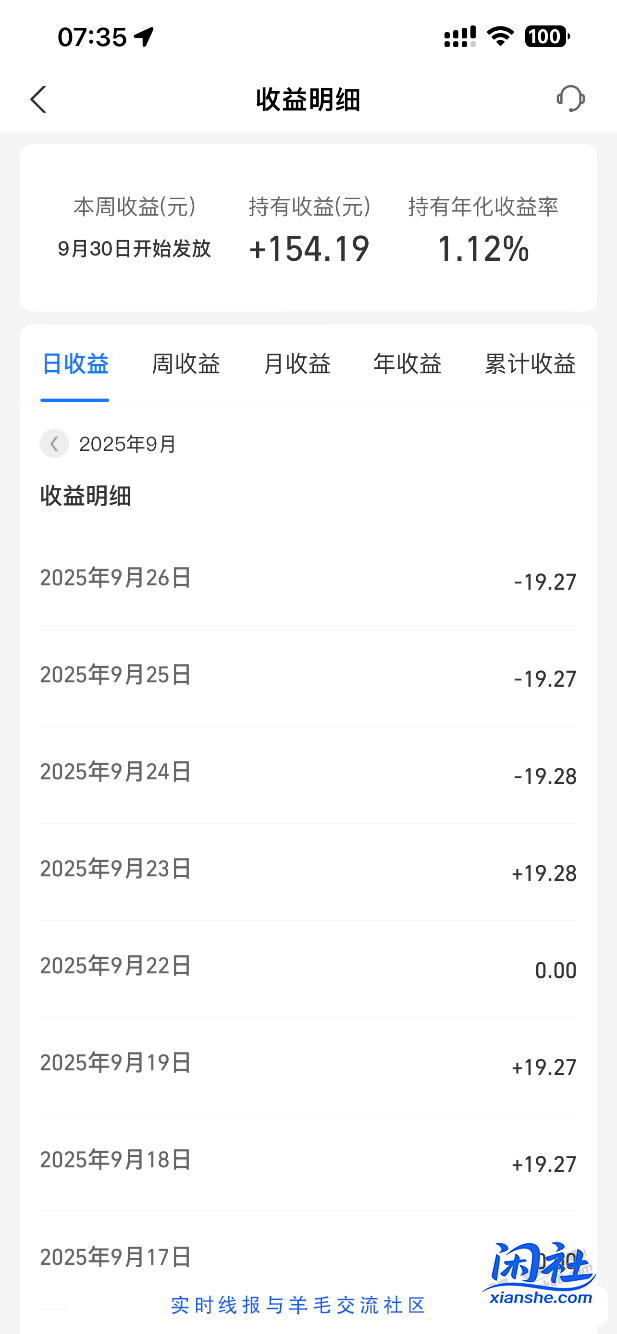This screenshot has width=617, height=1334.
Task: Select the 日收益 tab
Action: 75,364
